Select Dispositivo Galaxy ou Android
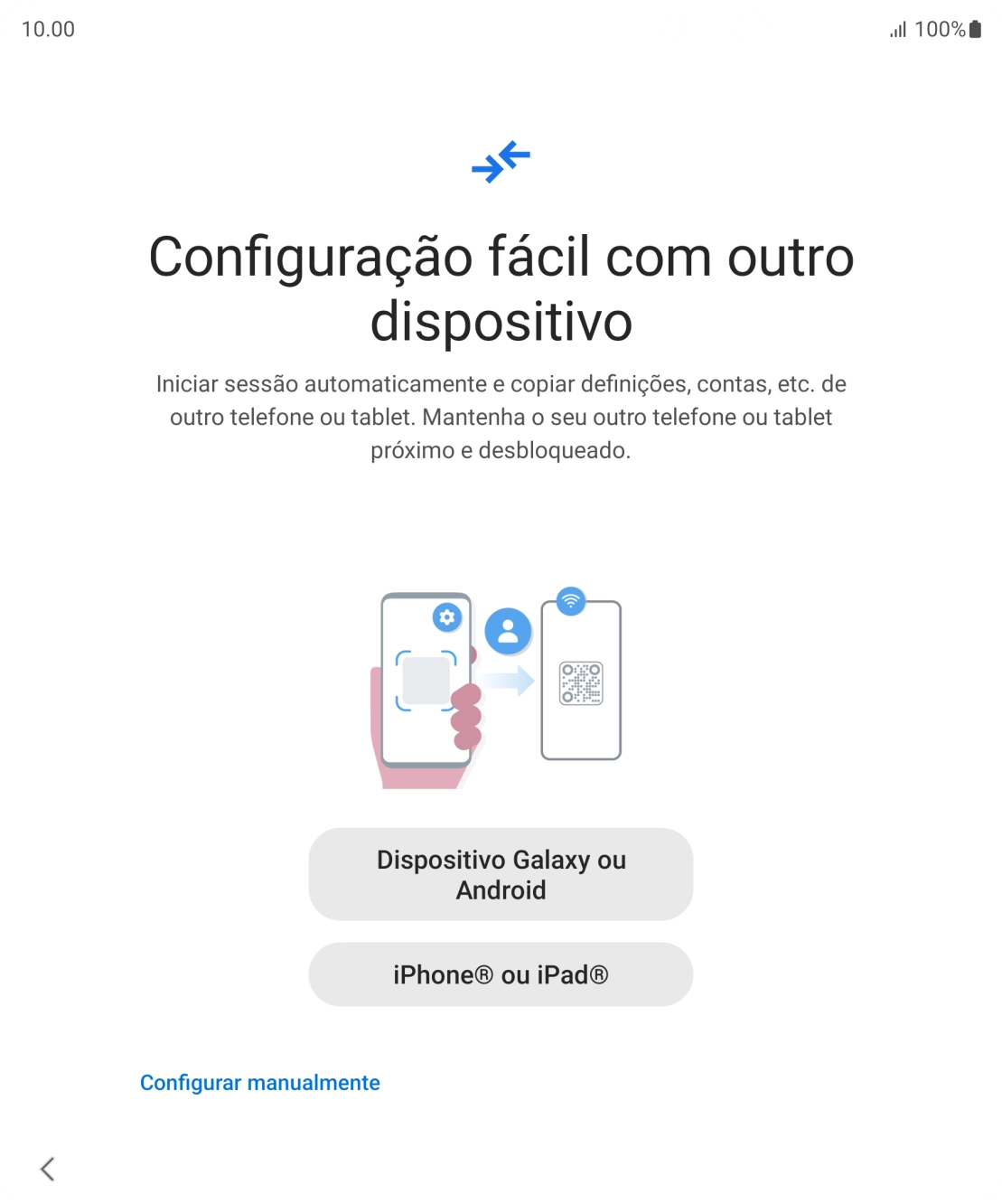 pyautogui.click(x=501, y=873)
